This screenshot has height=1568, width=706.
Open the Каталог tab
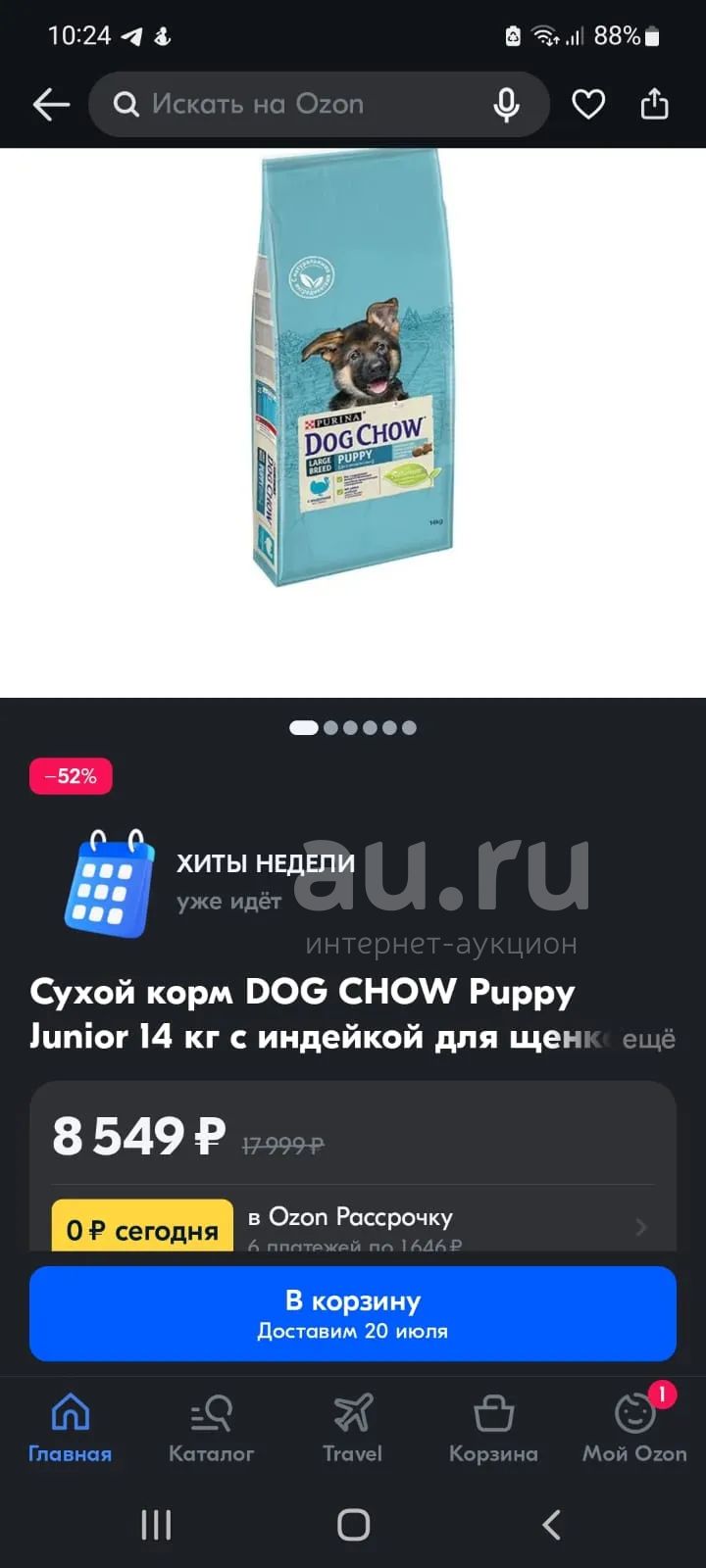(x=211, y=1429)
